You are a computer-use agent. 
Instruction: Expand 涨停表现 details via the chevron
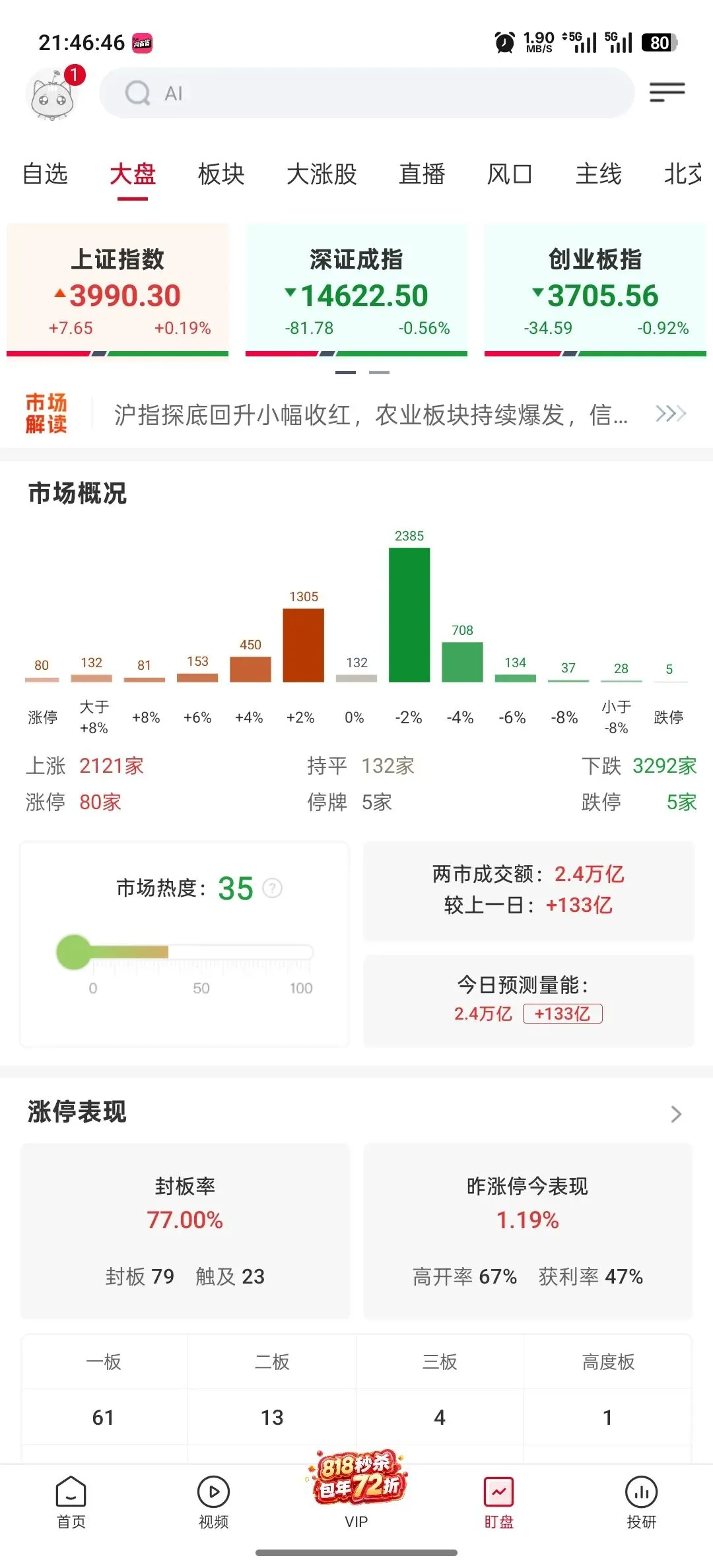click(676, 1114)
